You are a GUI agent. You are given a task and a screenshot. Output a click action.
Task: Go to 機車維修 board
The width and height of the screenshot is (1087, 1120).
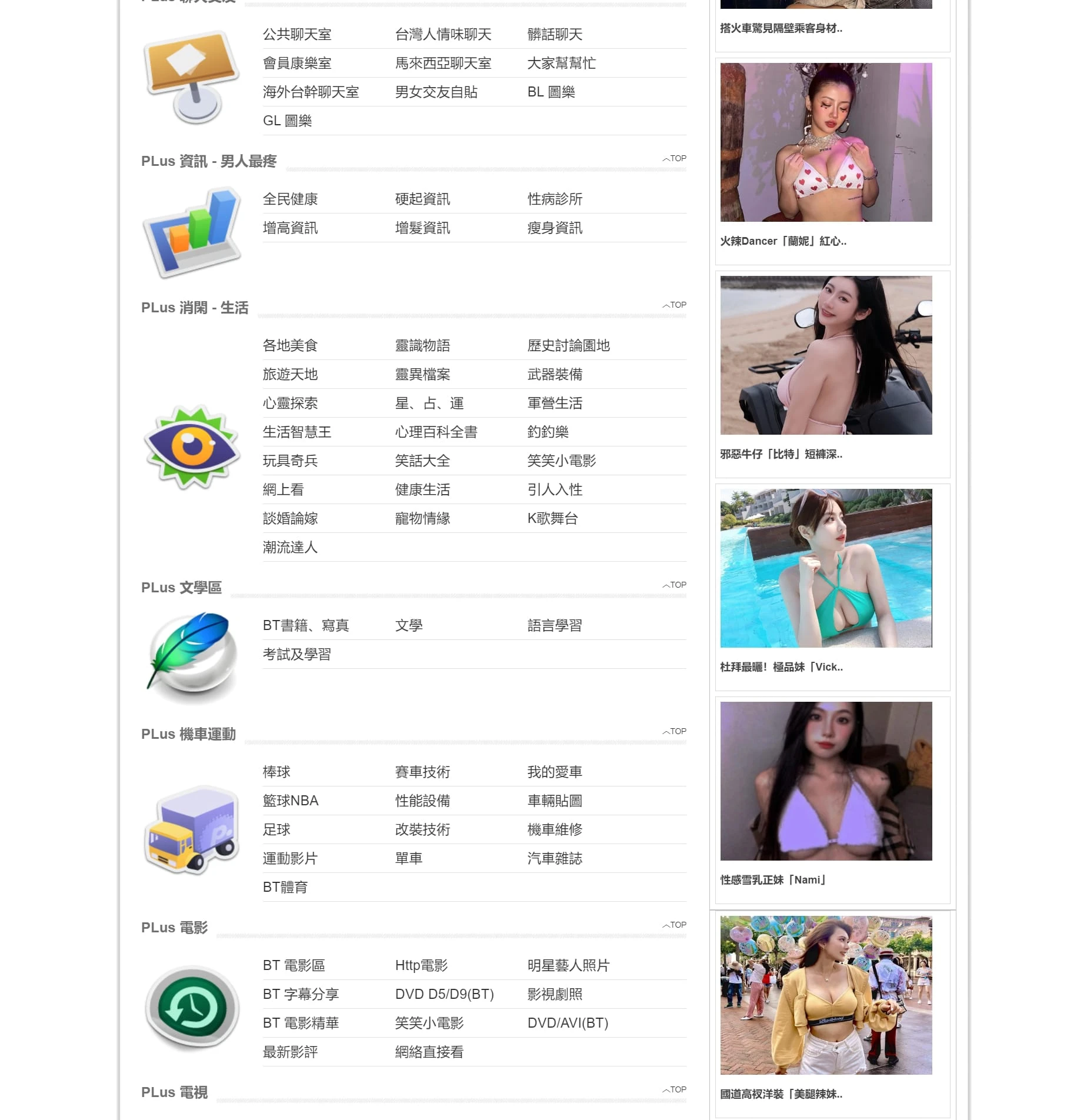pyautogui.click(x=555, y=829)
